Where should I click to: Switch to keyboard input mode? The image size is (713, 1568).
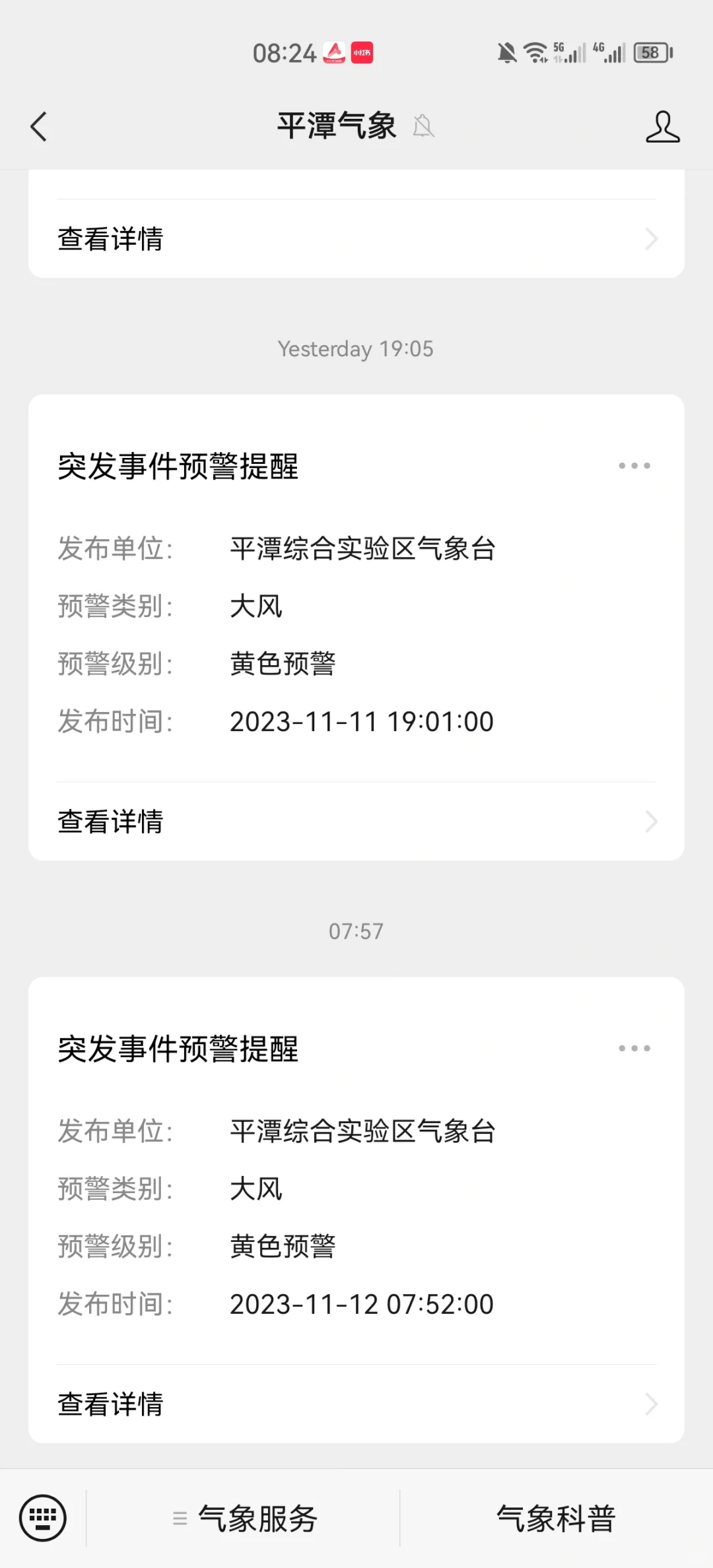pos(43,1518)
